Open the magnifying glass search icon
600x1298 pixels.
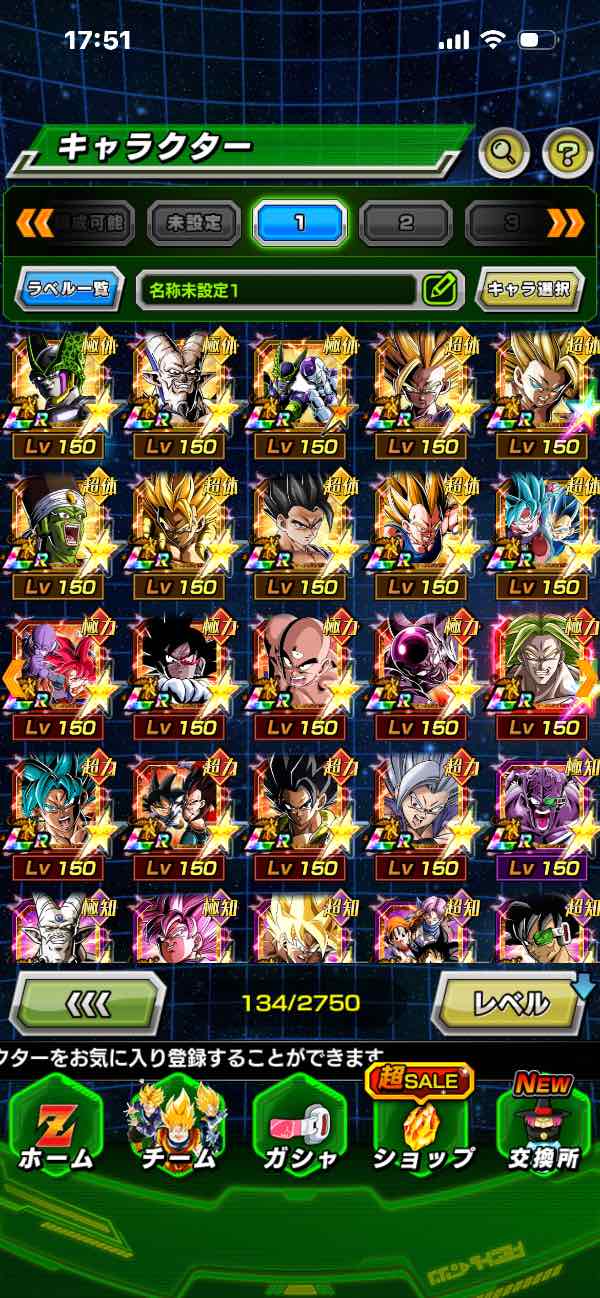pos(504,153)
